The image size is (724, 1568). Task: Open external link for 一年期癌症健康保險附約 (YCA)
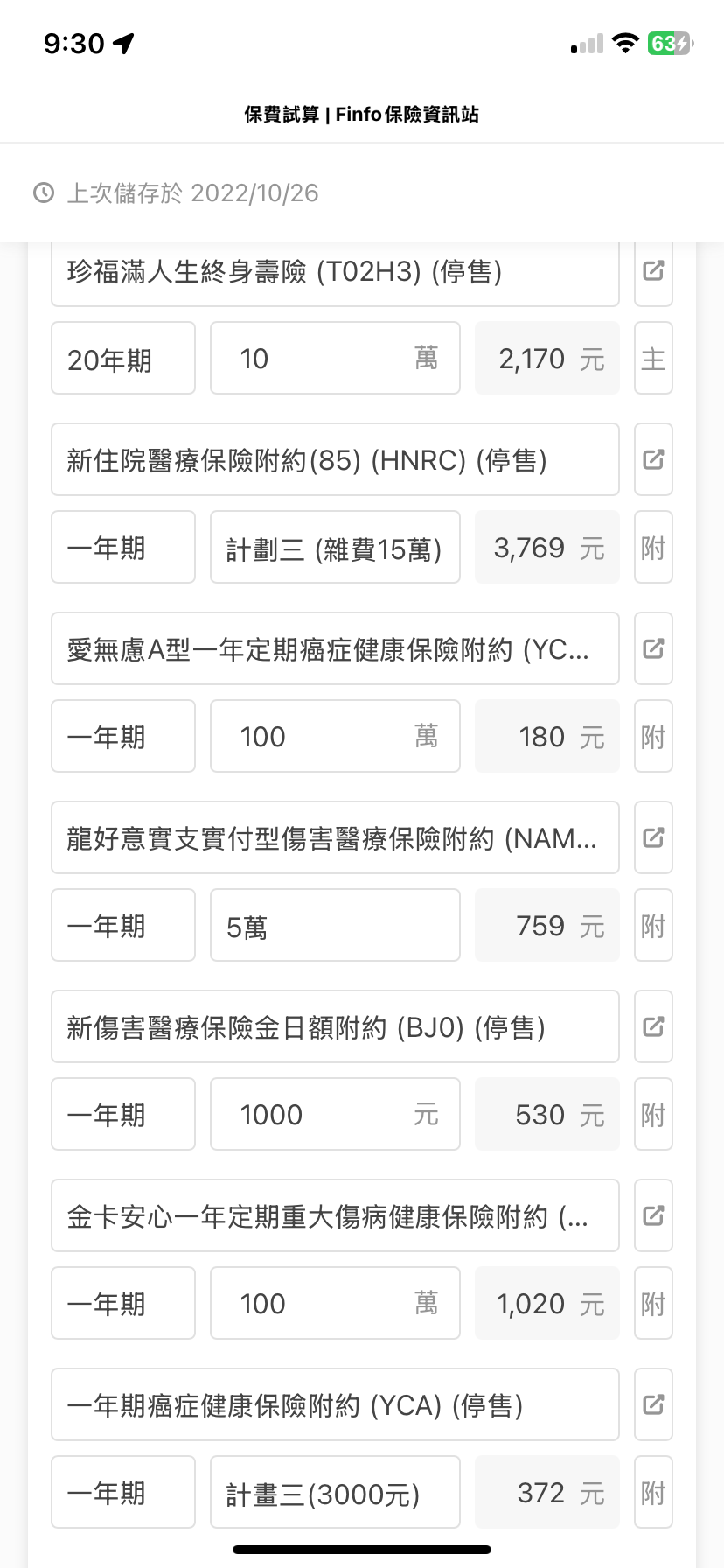coord(653,1404)
